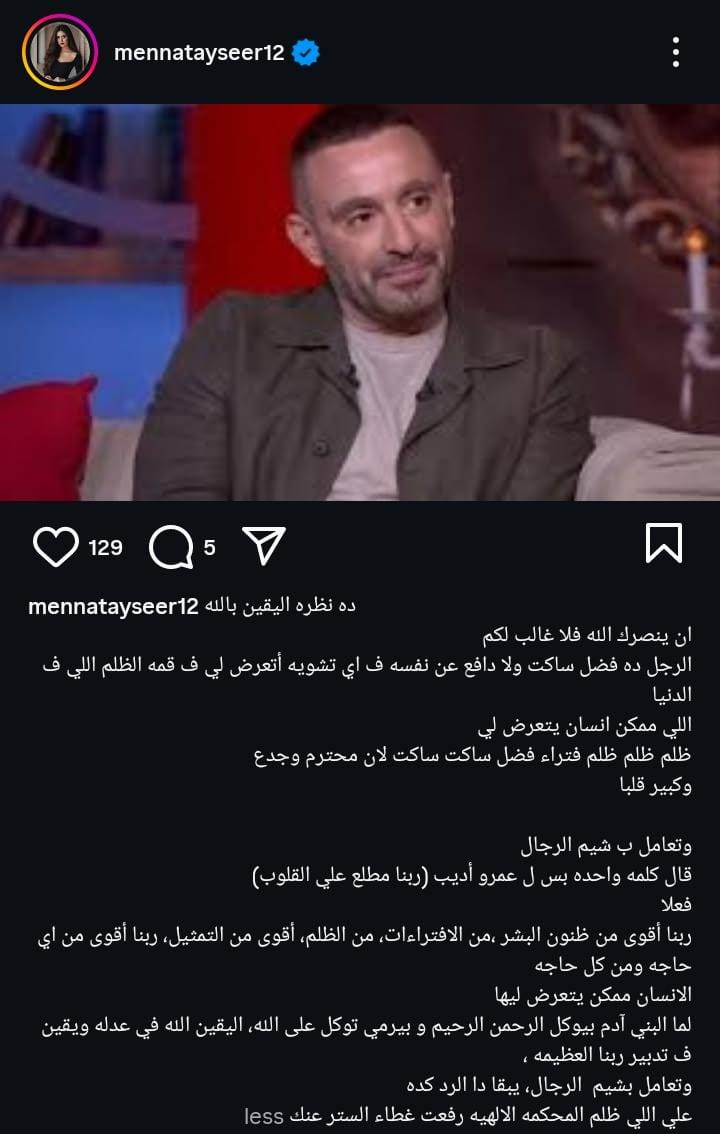720x1134 pixels.
Task: Collapse the caption with "less"
Action: point(264,1116)
